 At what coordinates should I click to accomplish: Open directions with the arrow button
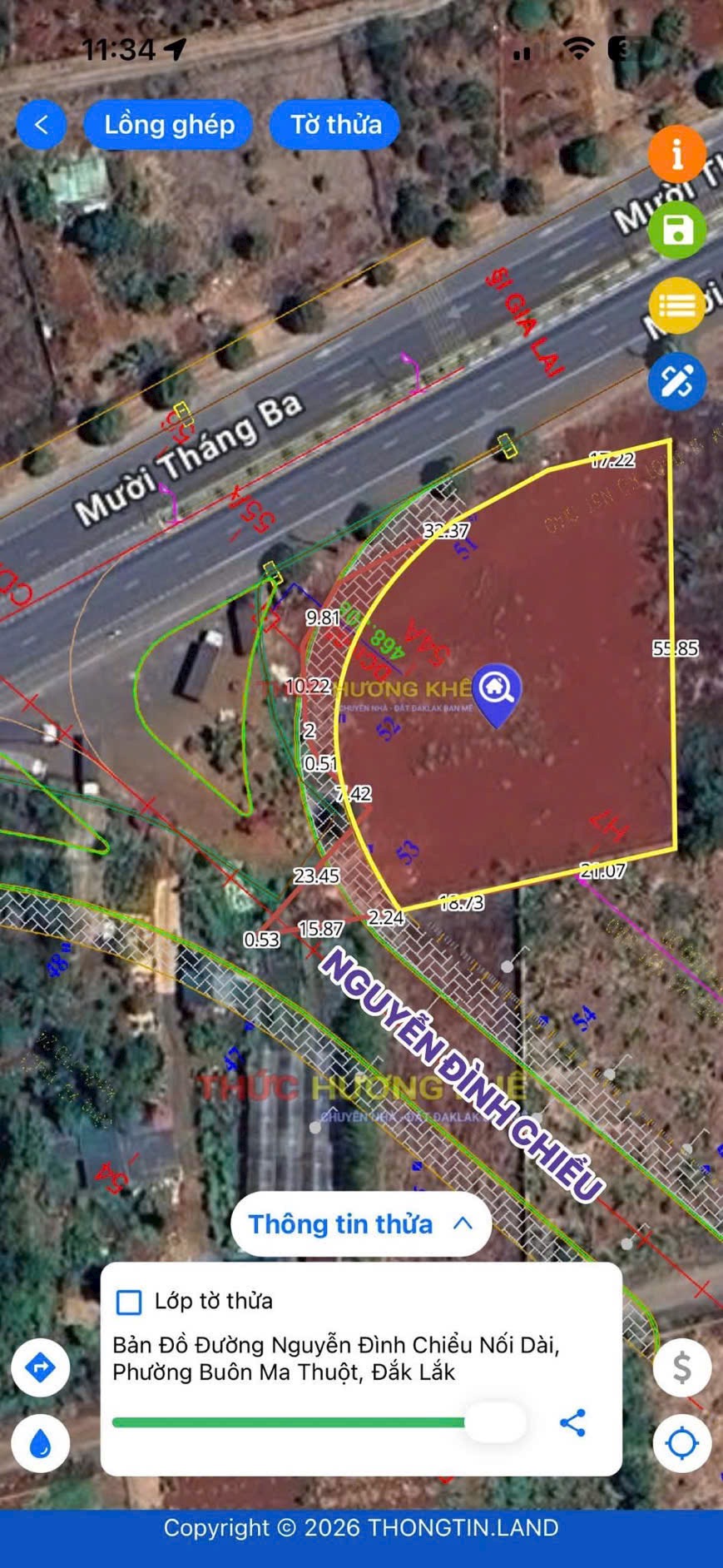click(x=40, y=1367)
